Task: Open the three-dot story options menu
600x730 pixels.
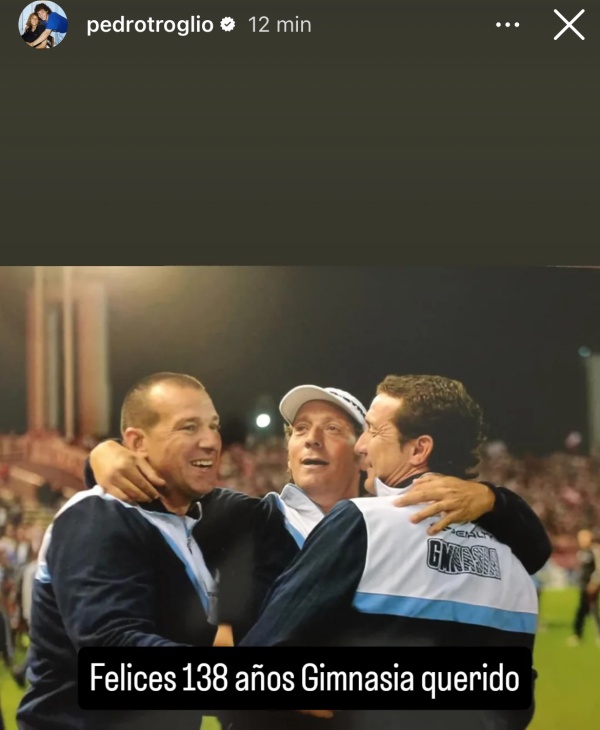Action: tap(508, 25)
